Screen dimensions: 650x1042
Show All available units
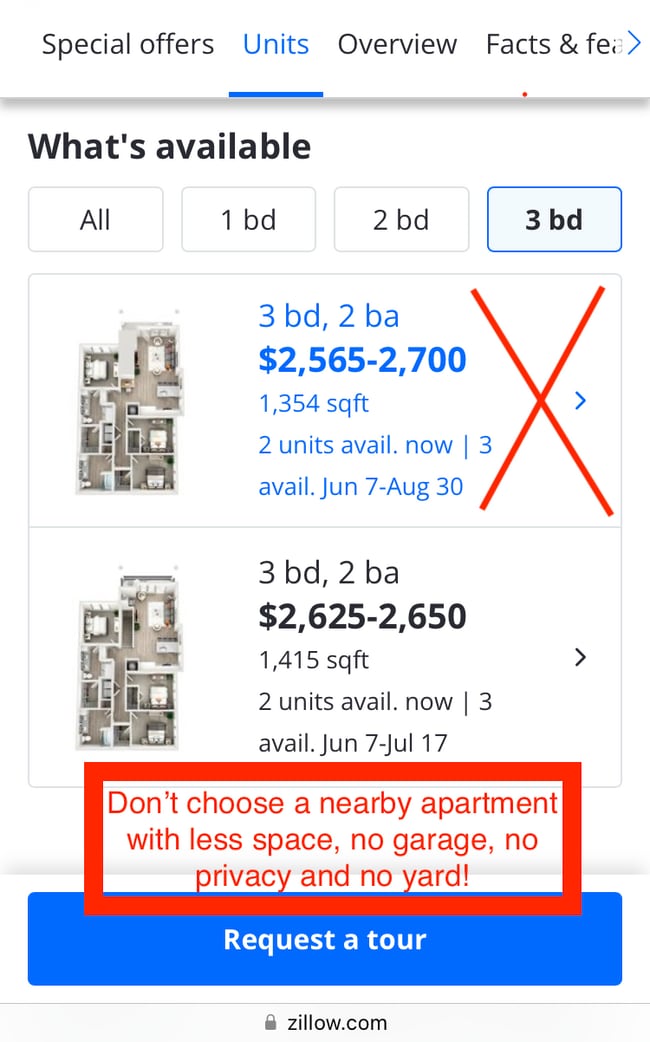[x=95, y=219]
